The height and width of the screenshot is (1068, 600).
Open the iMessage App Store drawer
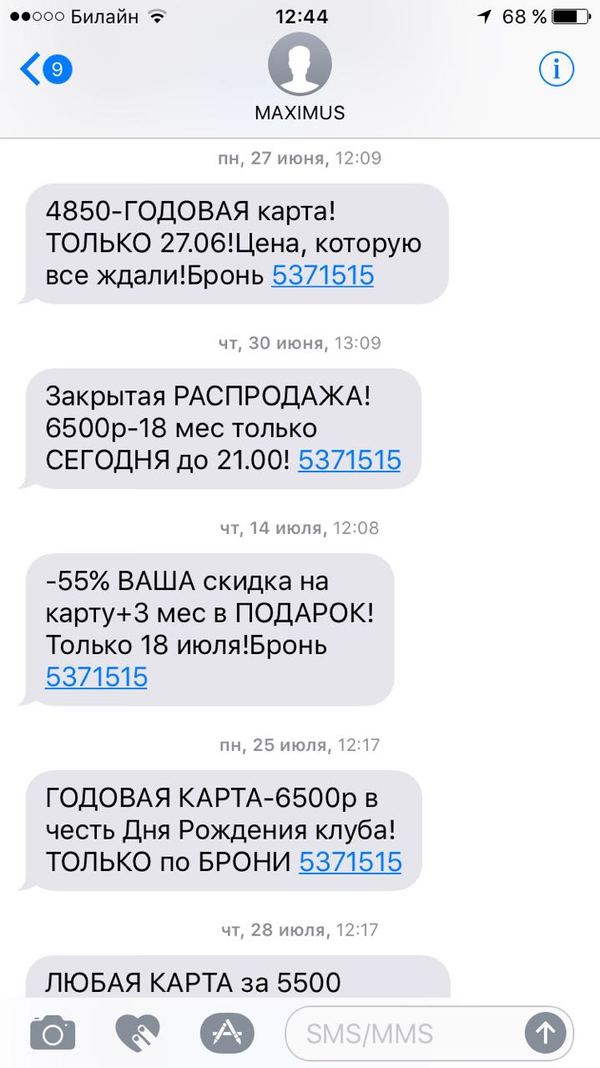(224, 1030)
